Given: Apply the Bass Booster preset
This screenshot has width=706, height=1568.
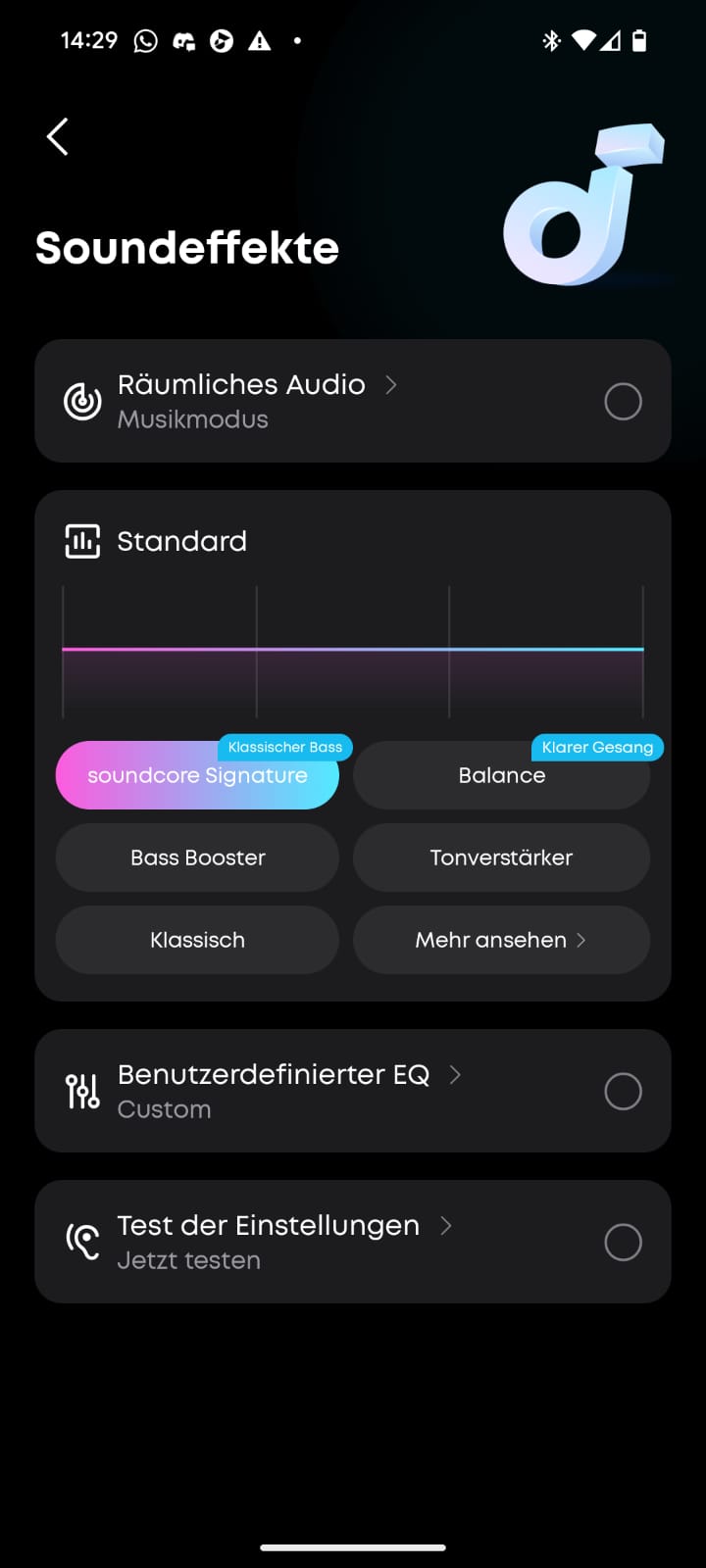Looking at the screenshot, I should click(x=197, y=857).
